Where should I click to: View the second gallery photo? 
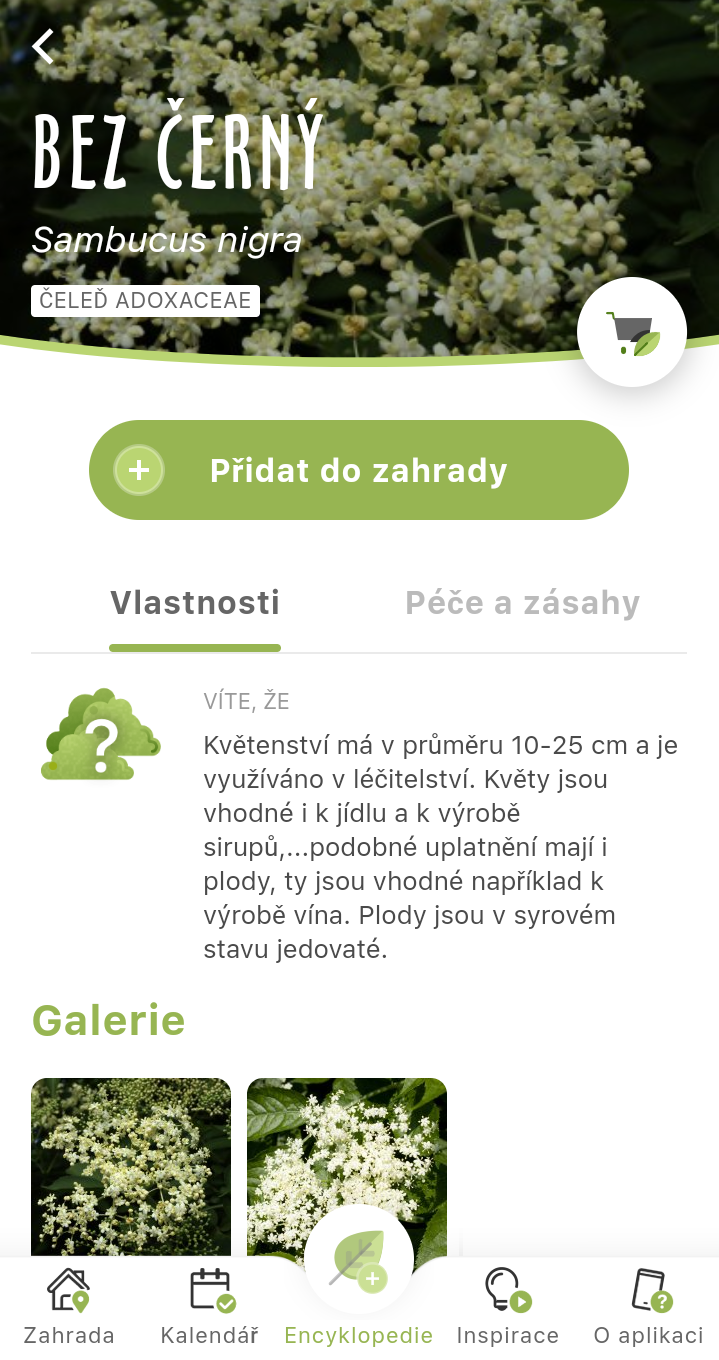click(x=347, y=1150)
